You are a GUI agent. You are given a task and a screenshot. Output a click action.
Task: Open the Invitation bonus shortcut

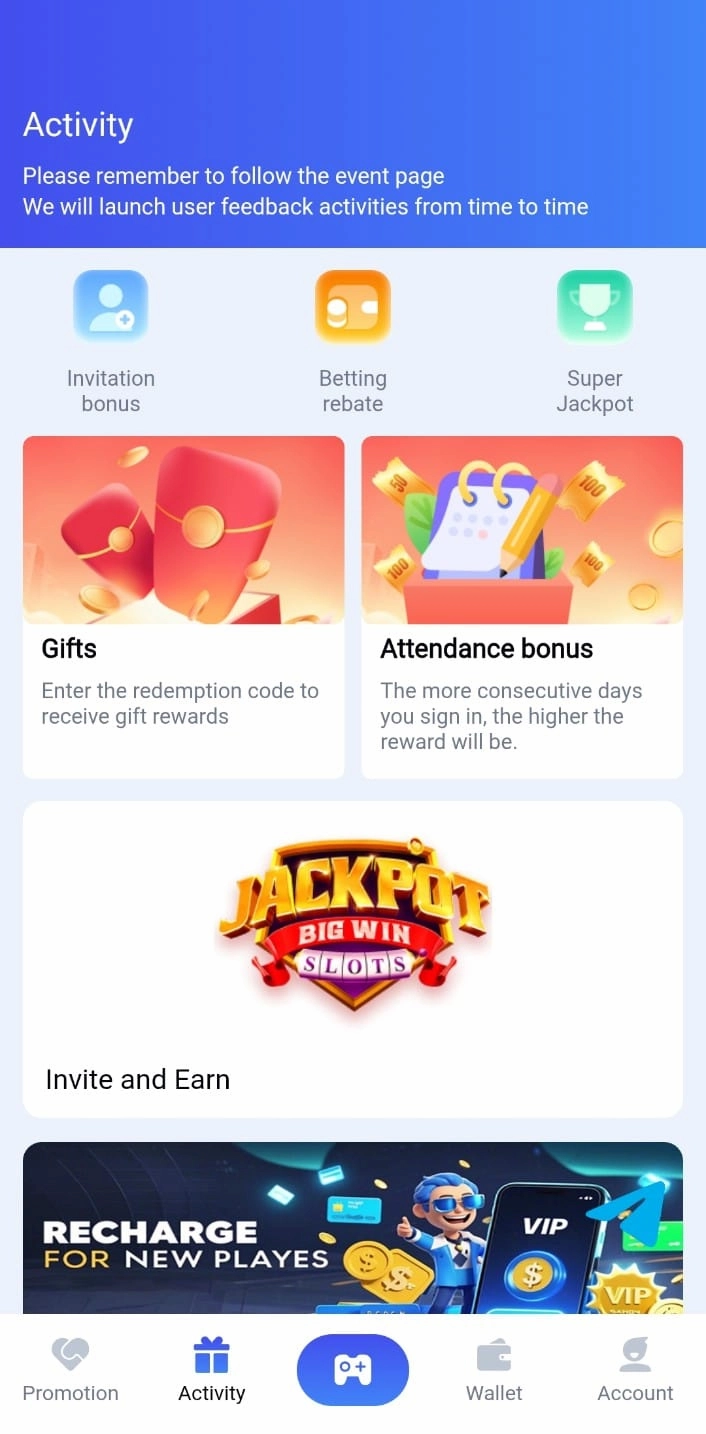[x=110, y=343]
